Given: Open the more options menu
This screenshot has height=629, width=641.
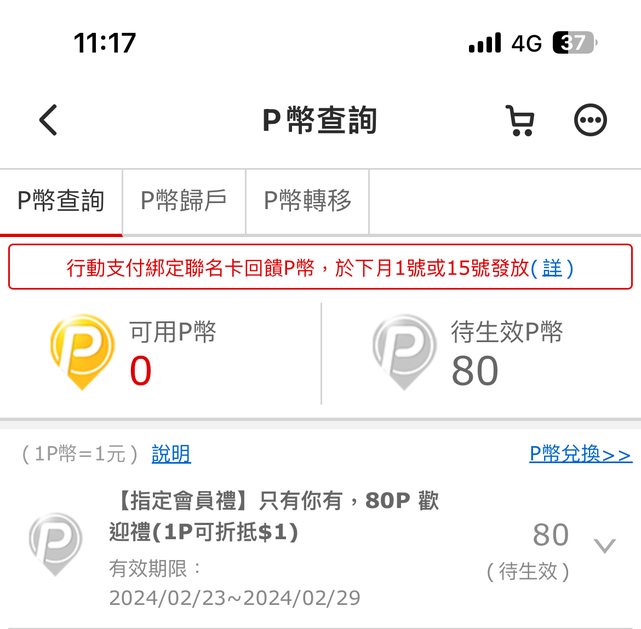Looking at the screenshot, I should coord(590,121).
